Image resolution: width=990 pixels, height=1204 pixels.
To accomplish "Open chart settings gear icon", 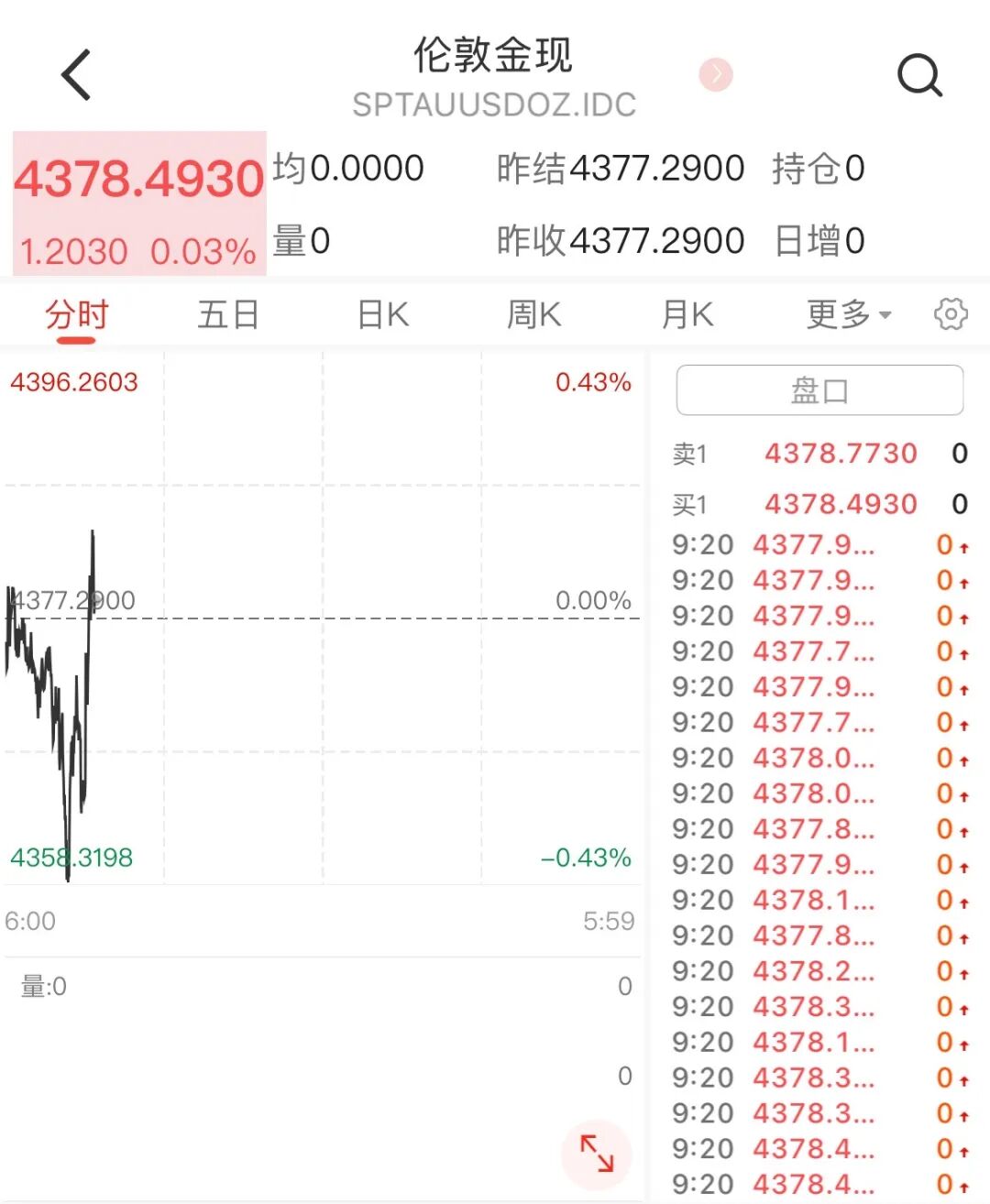I will [x=951, y=314].
